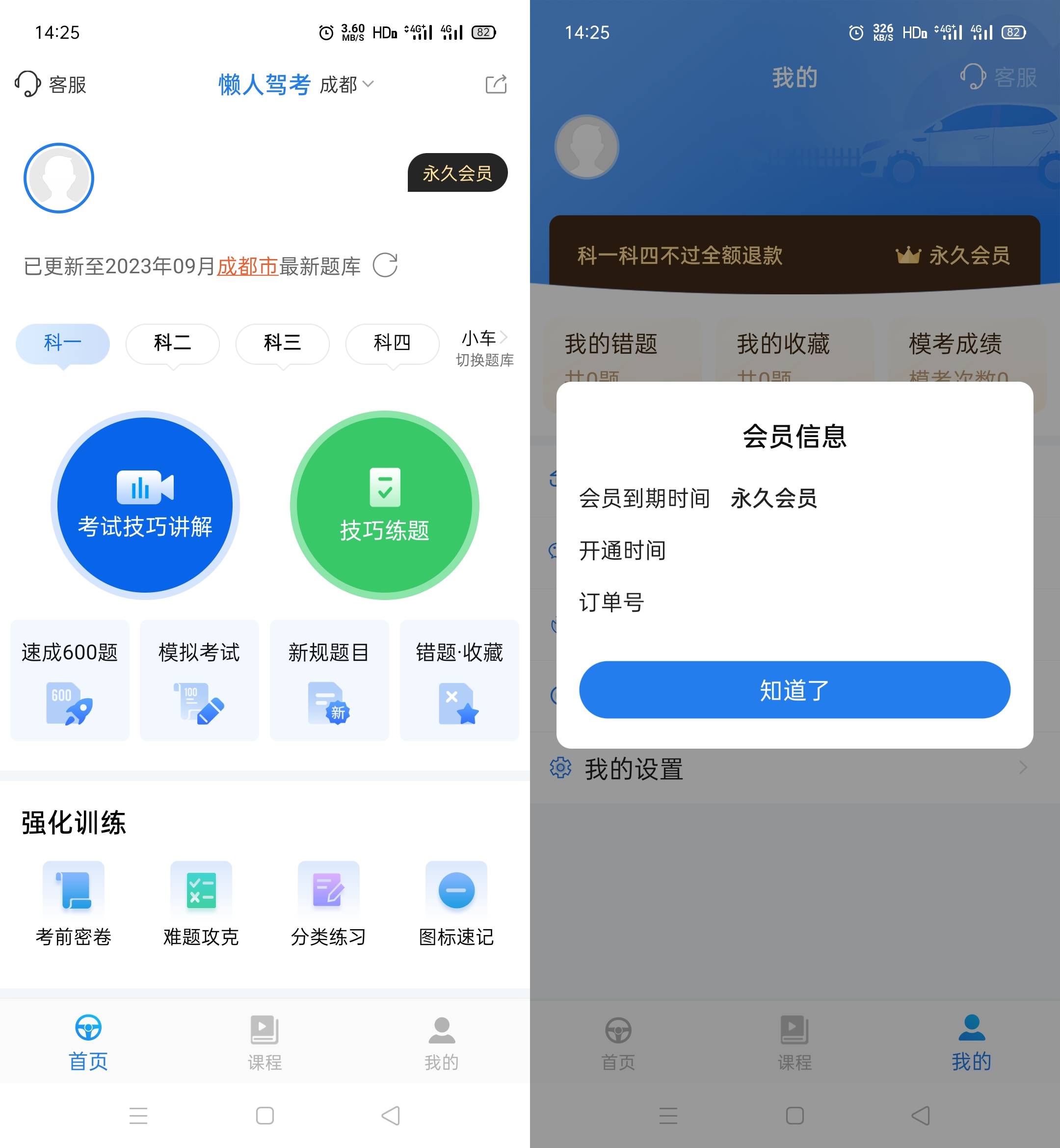Image resolution: width=1060 pixels, height=1148 pixels.
Task: Switch to the 科二 tab
Action: click(172, 343)
